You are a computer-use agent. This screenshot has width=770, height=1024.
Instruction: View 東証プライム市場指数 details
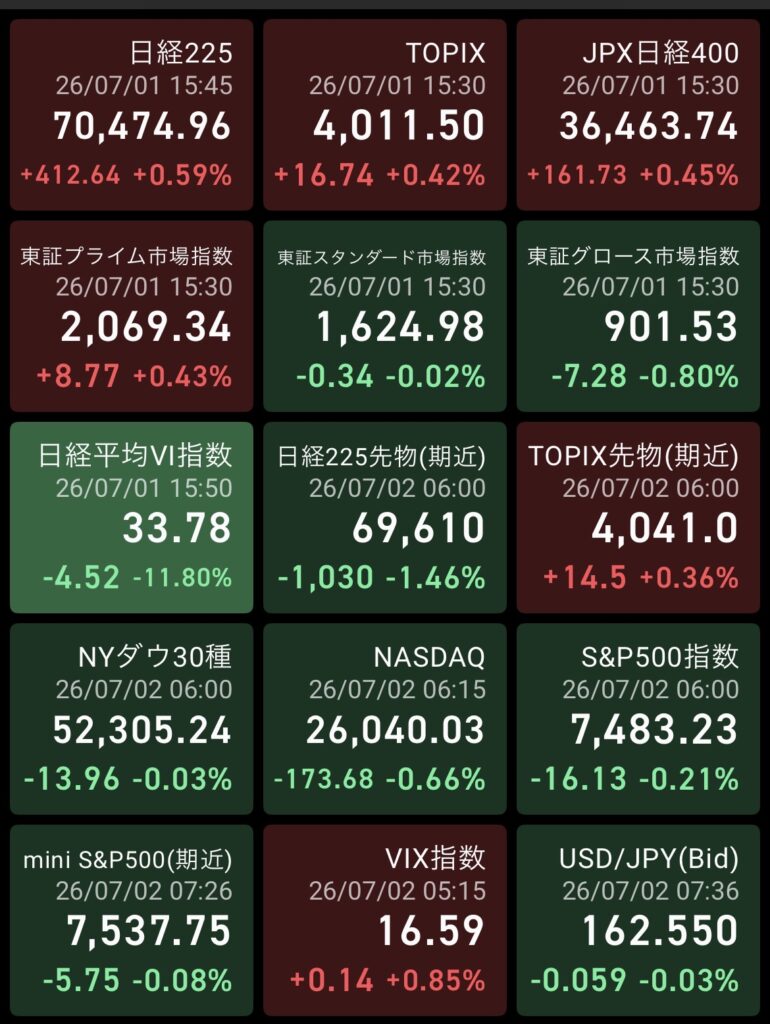(131, 316)
